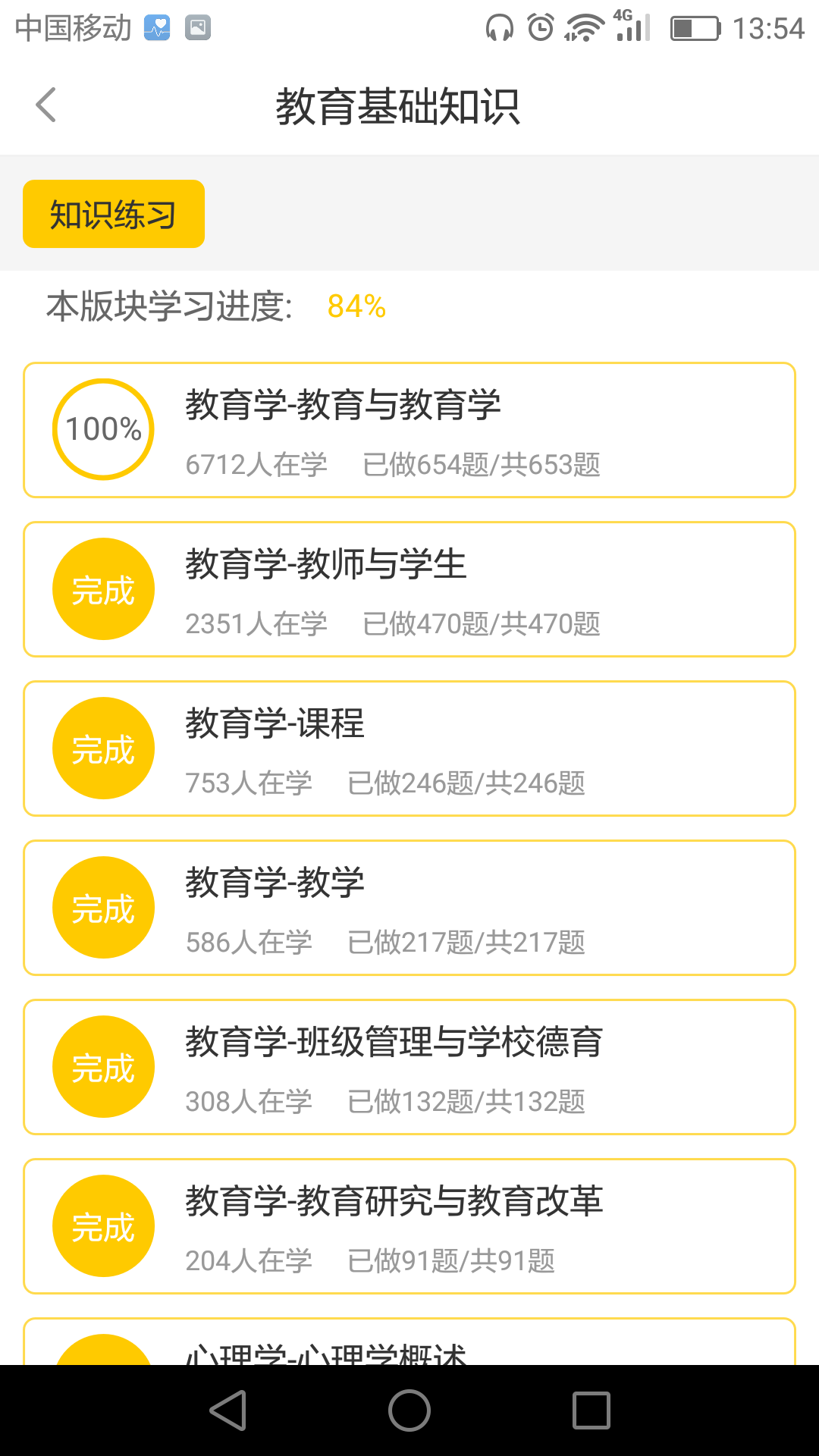The height and width of the screenshot is (1456, 819).
Task: Tap the 完成 badge on 教育学-课程
Action: click(x=103, y=748)
